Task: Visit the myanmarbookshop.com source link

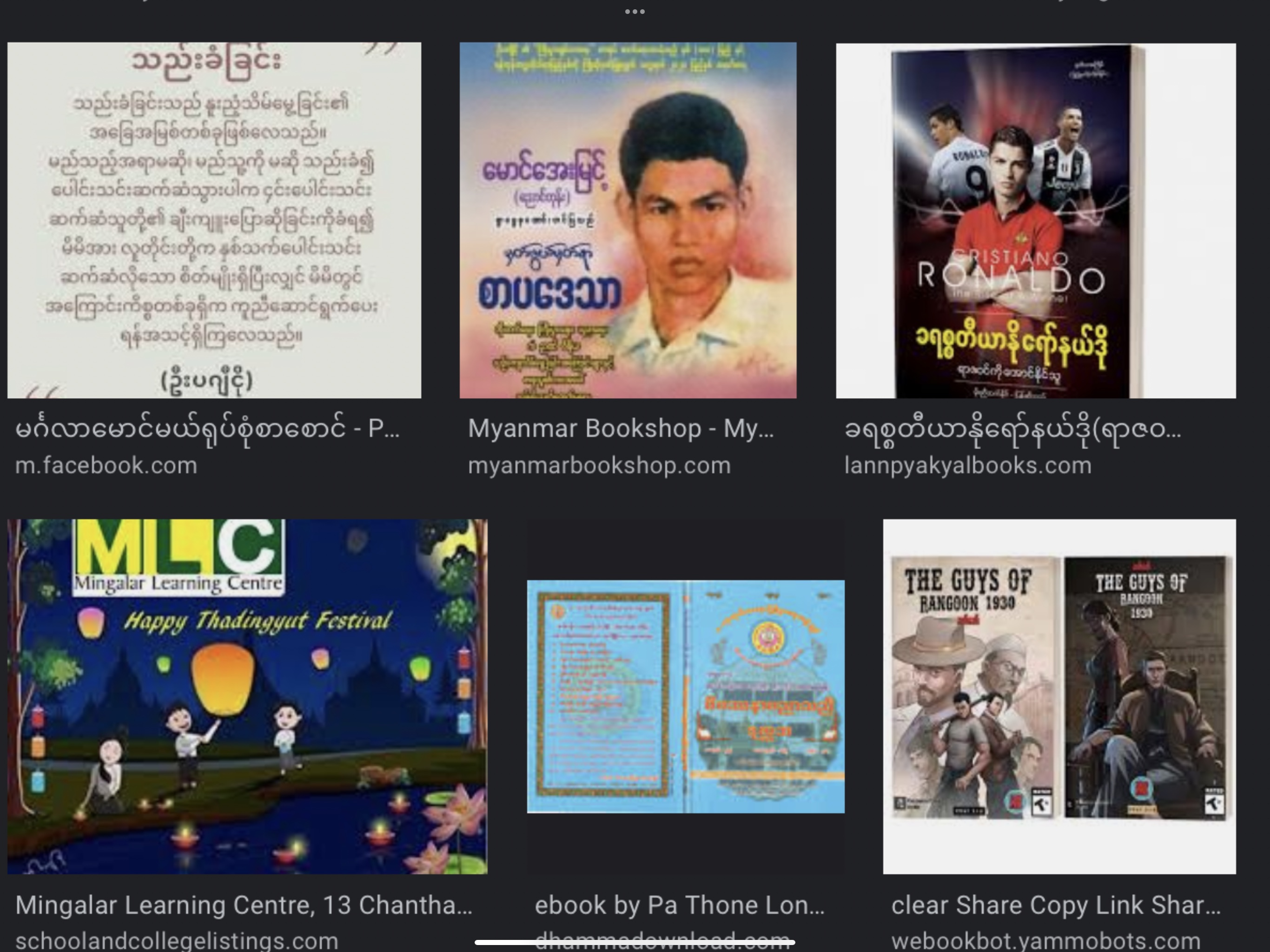Action: 599,466
